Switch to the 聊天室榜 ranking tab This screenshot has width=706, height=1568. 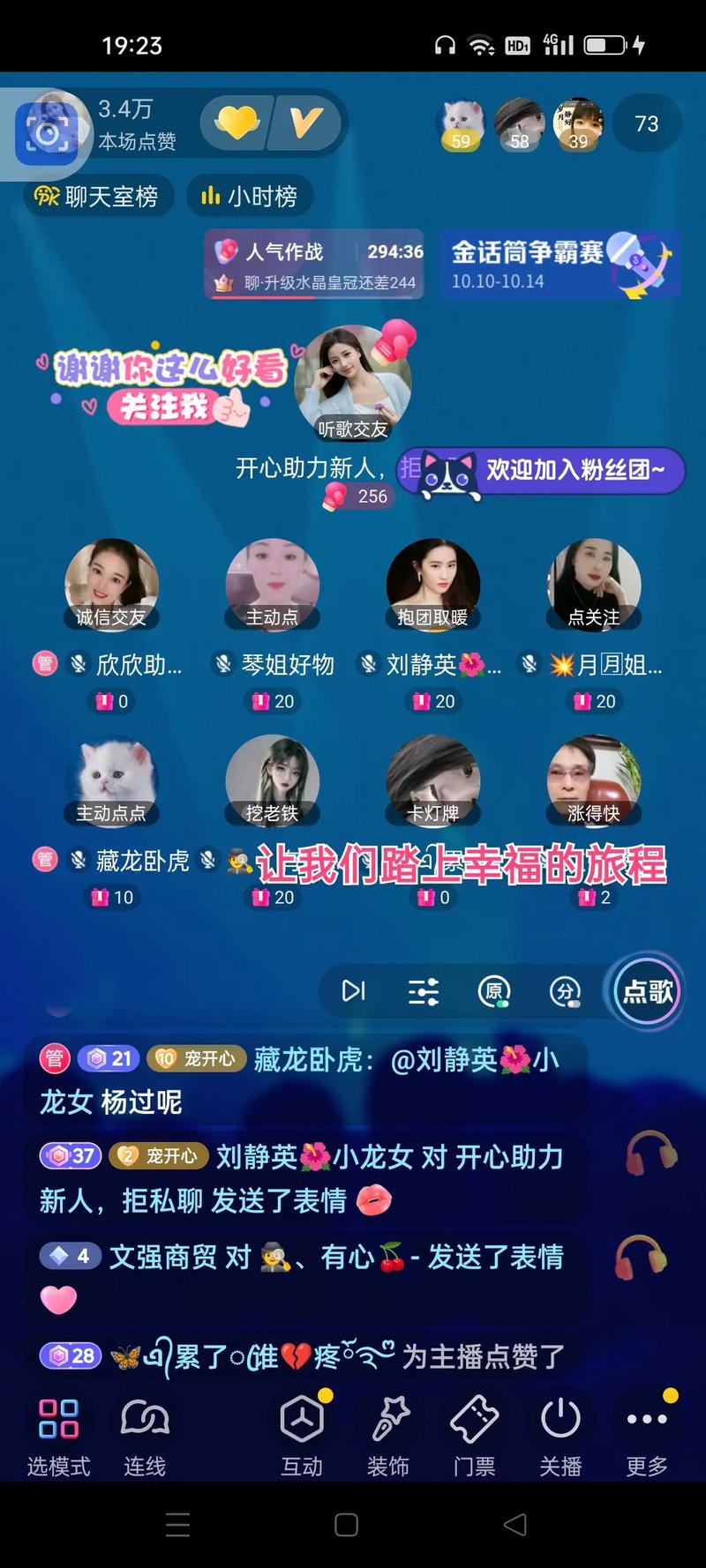point(99,196)
